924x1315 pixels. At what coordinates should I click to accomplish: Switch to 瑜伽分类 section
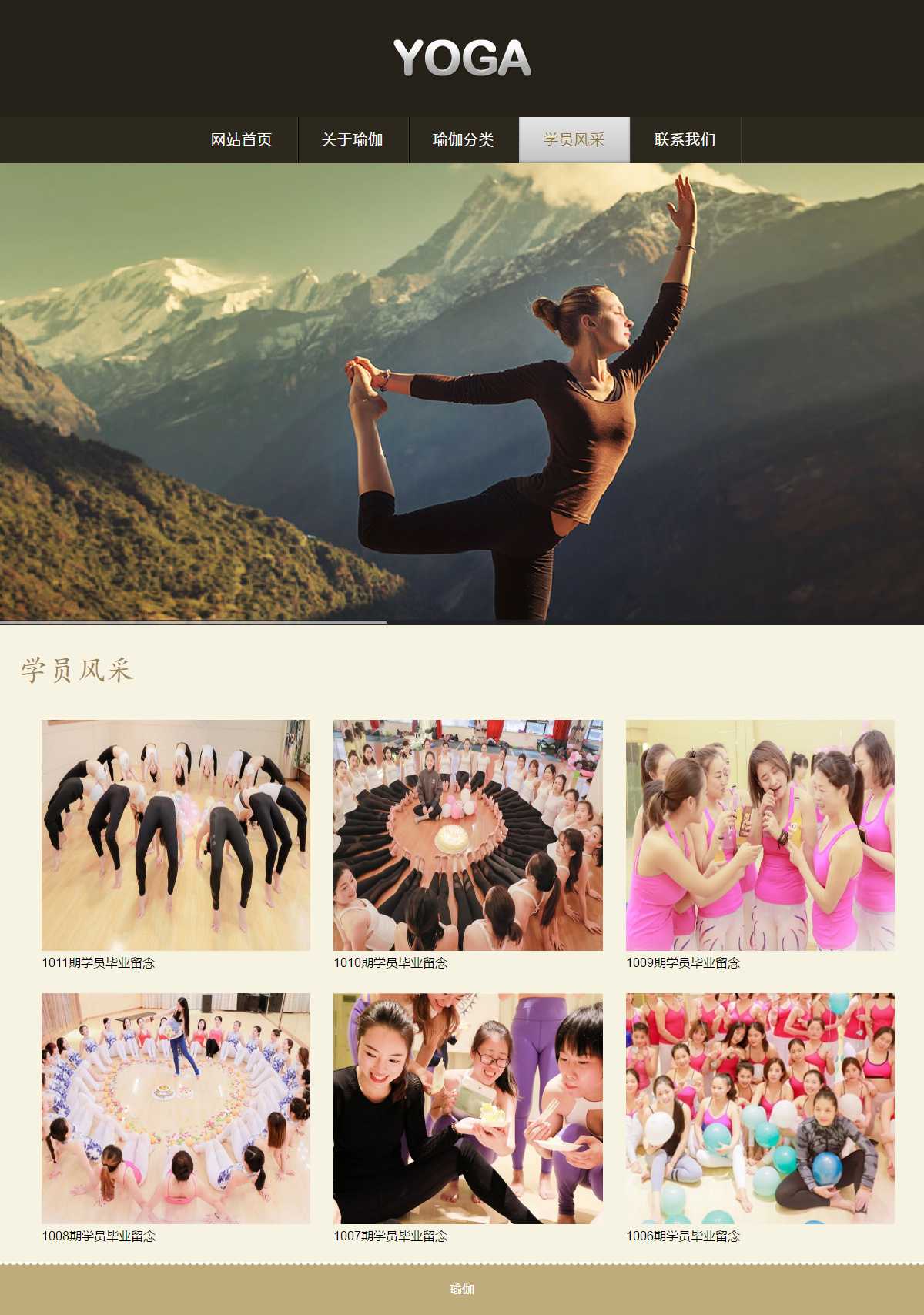[x=464, y=140]
